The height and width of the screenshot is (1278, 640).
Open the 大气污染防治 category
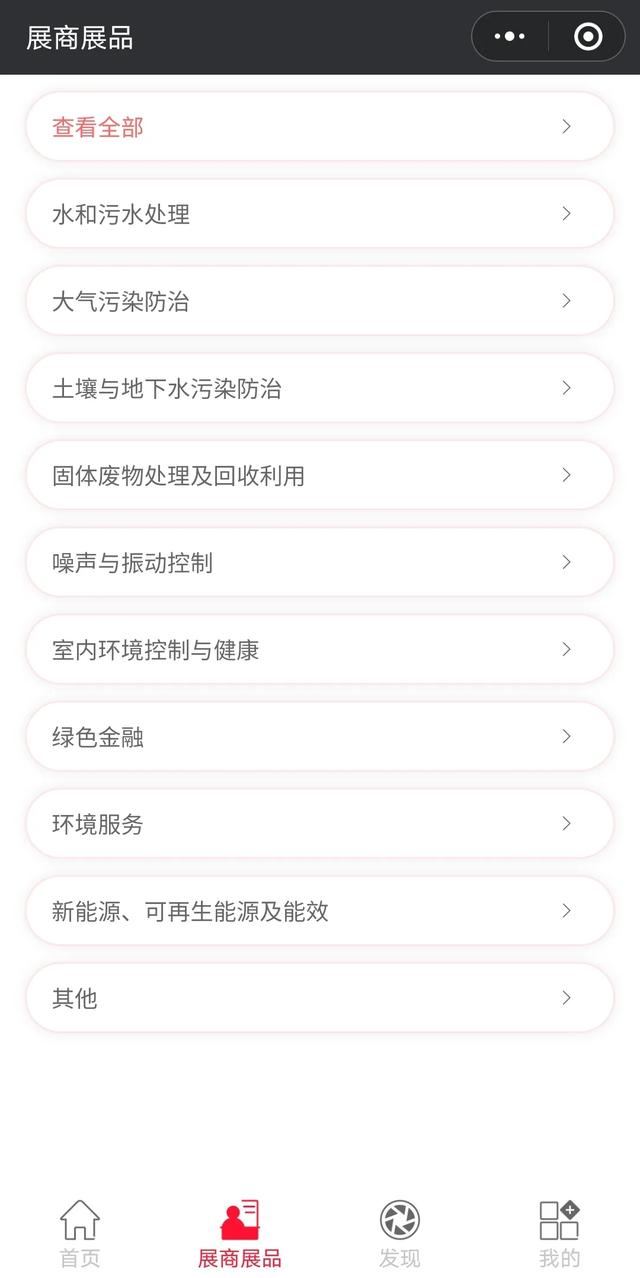320,301
